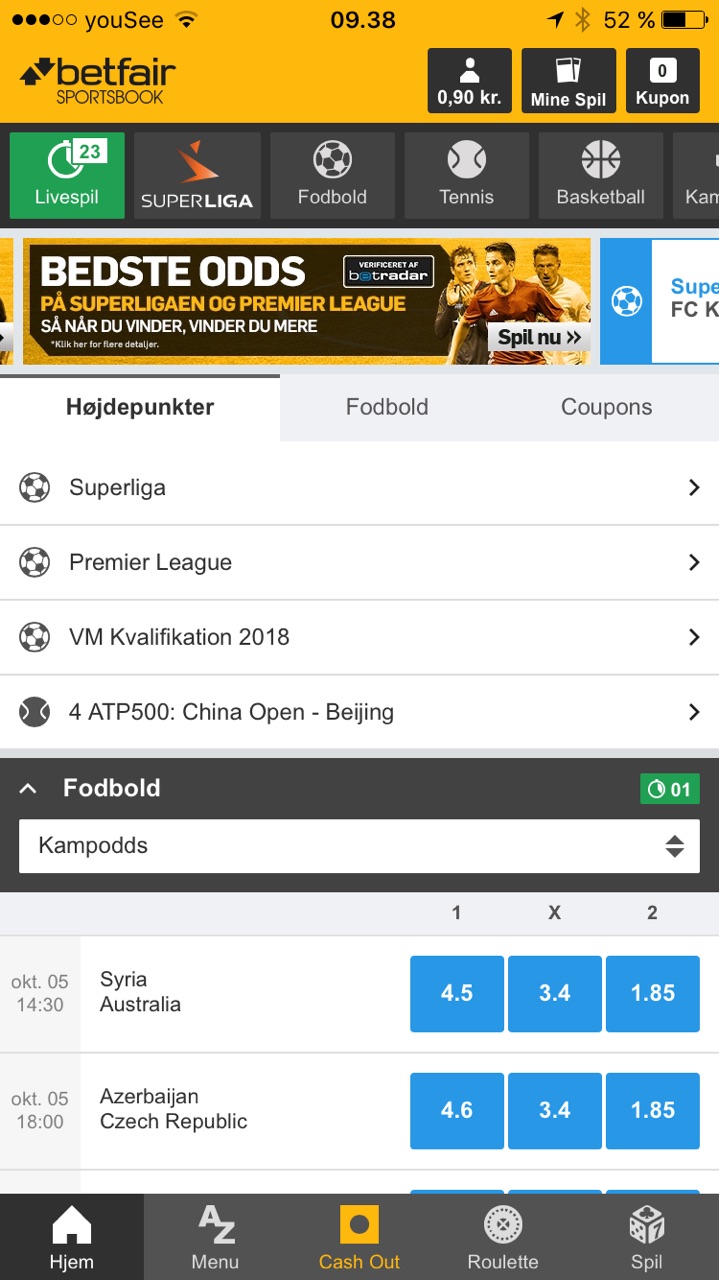Open VM Kvalifikation 2018
The height and width of the screenshot is (1280, 719).
[x=360, y=637]
